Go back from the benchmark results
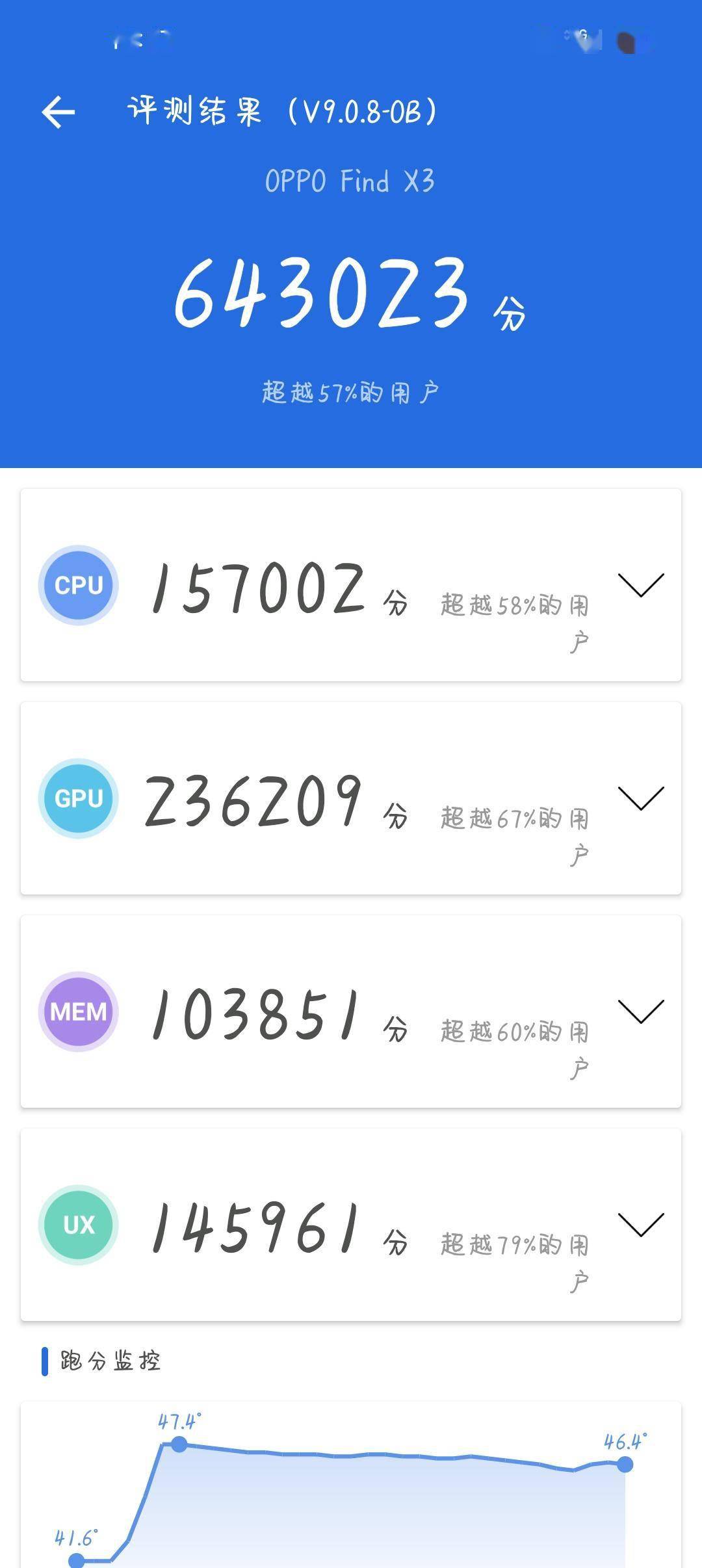 [58, 112]
